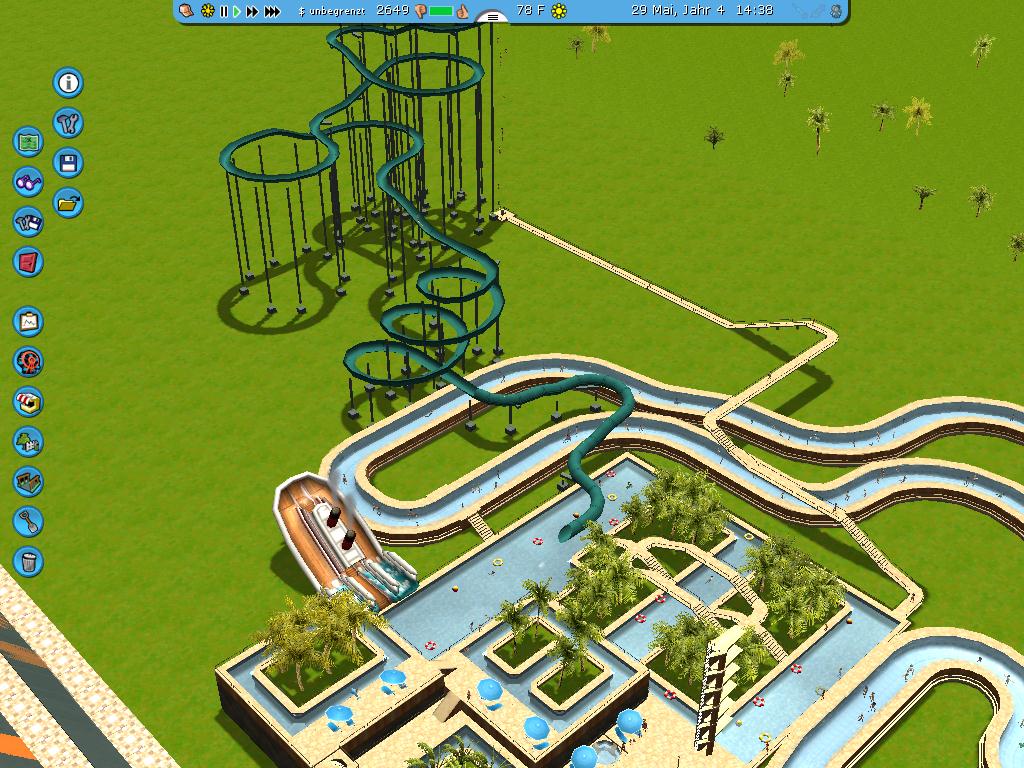Open the paths and fences menu
The image size is (1024, 768).
point(29,481)
